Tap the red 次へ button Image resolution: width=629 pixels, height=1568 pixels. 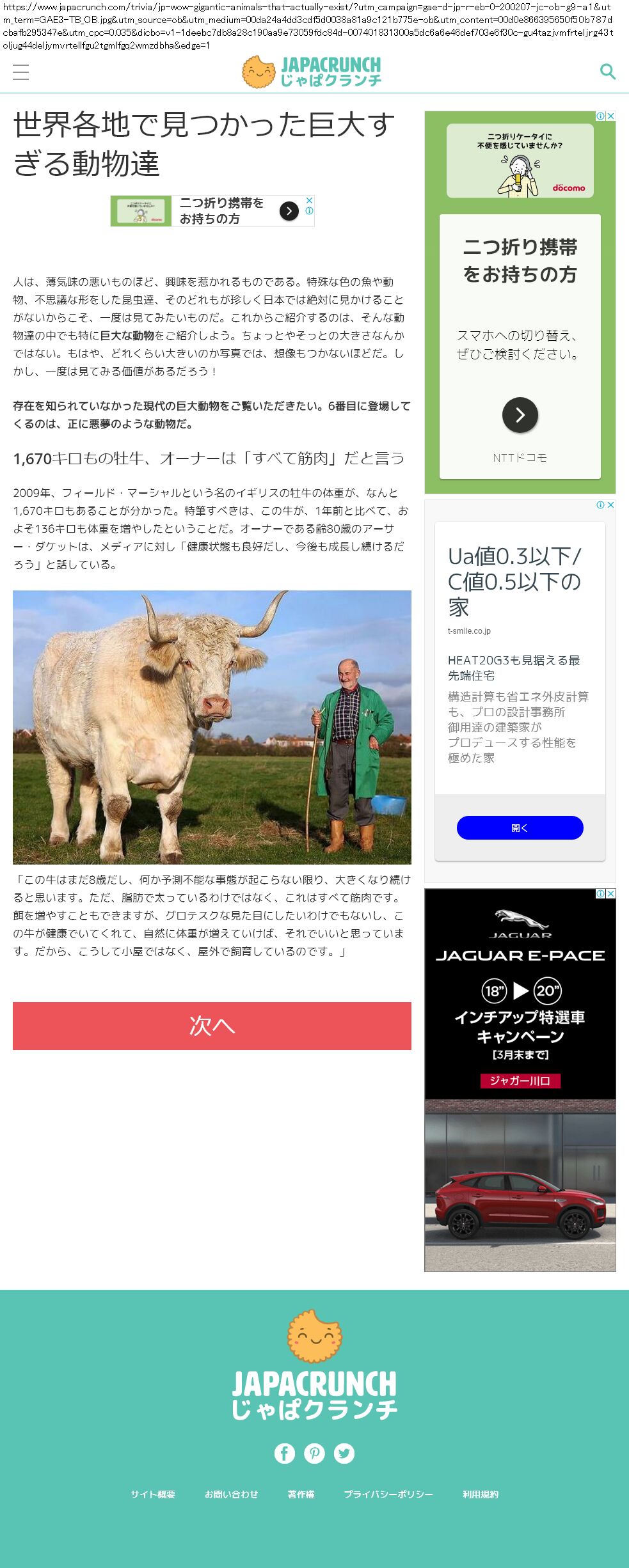click(212, 1025)
